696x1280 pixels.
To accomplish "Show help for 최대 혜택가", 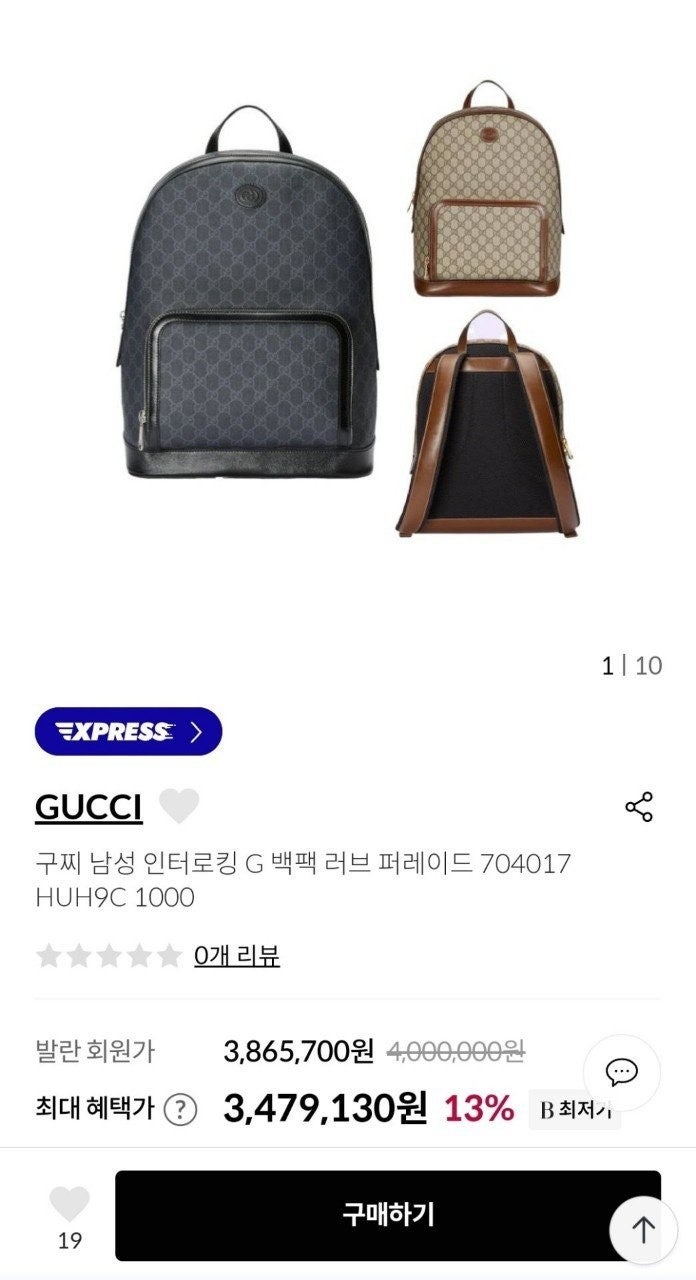I will tap(180, 1108).
